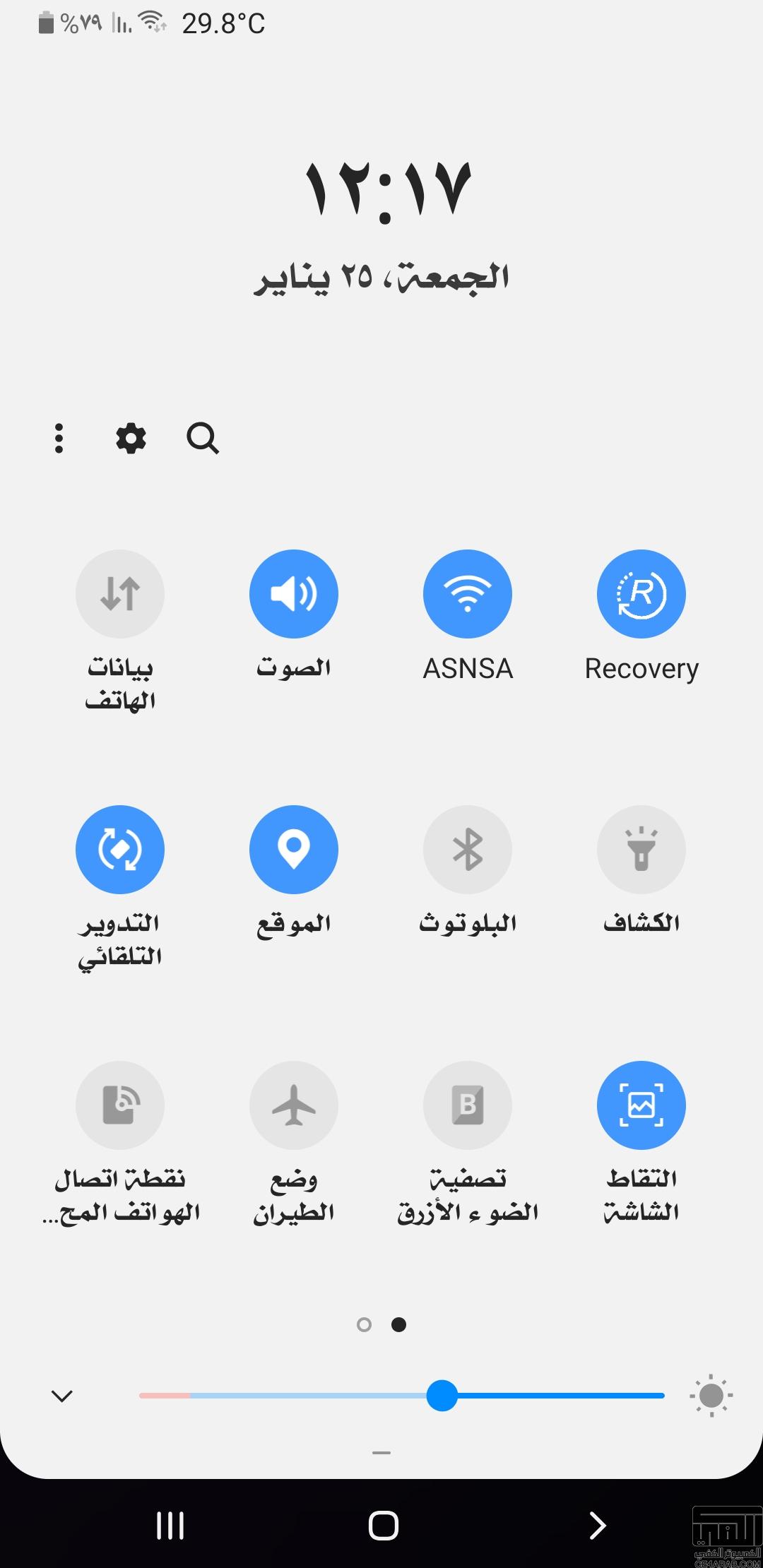Enable blue light filter (تصفية الضوء الأزرق)
763x1568 pixels.
[468, 1105]
